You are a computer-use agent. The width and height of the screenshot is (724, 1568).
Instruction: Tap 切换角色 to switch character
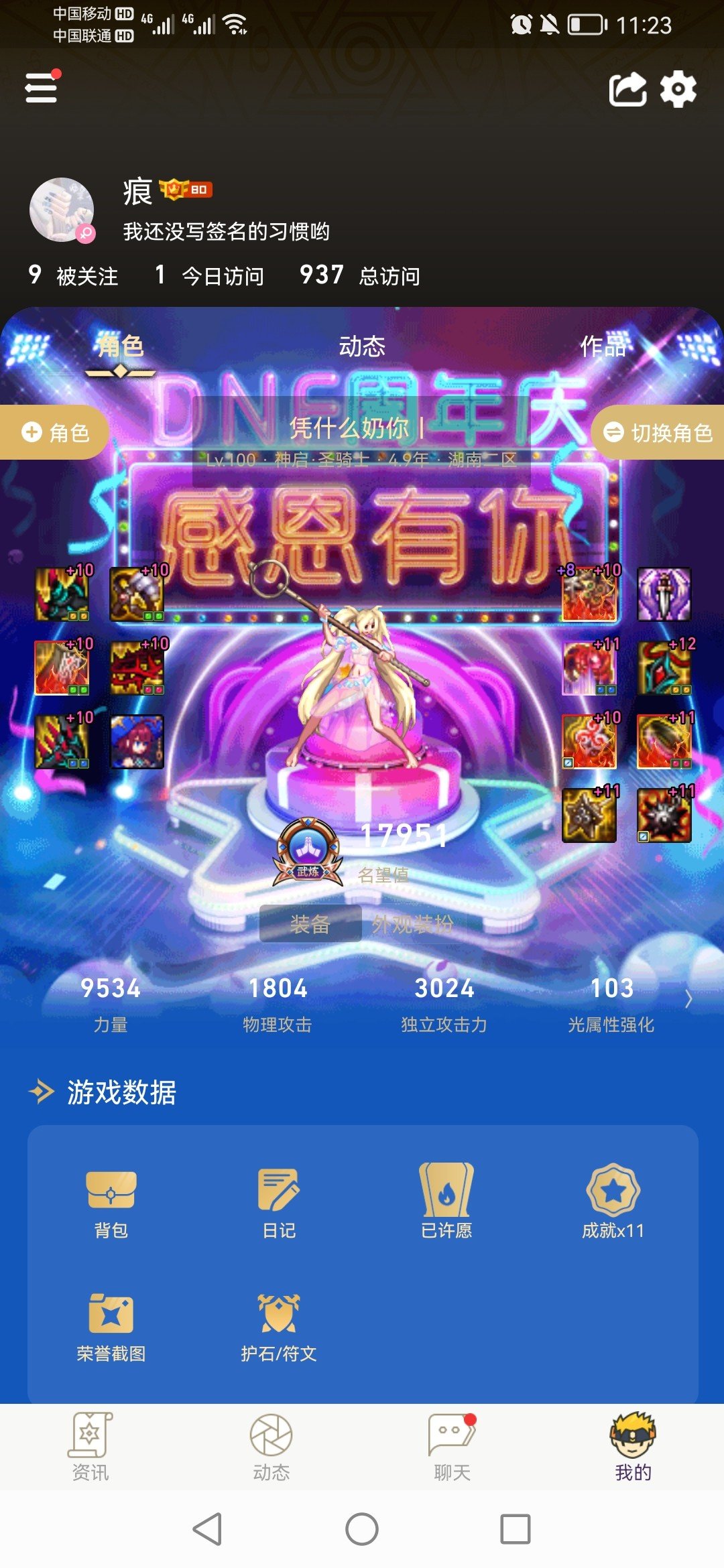pyautogui.click(x=658, y=432)
